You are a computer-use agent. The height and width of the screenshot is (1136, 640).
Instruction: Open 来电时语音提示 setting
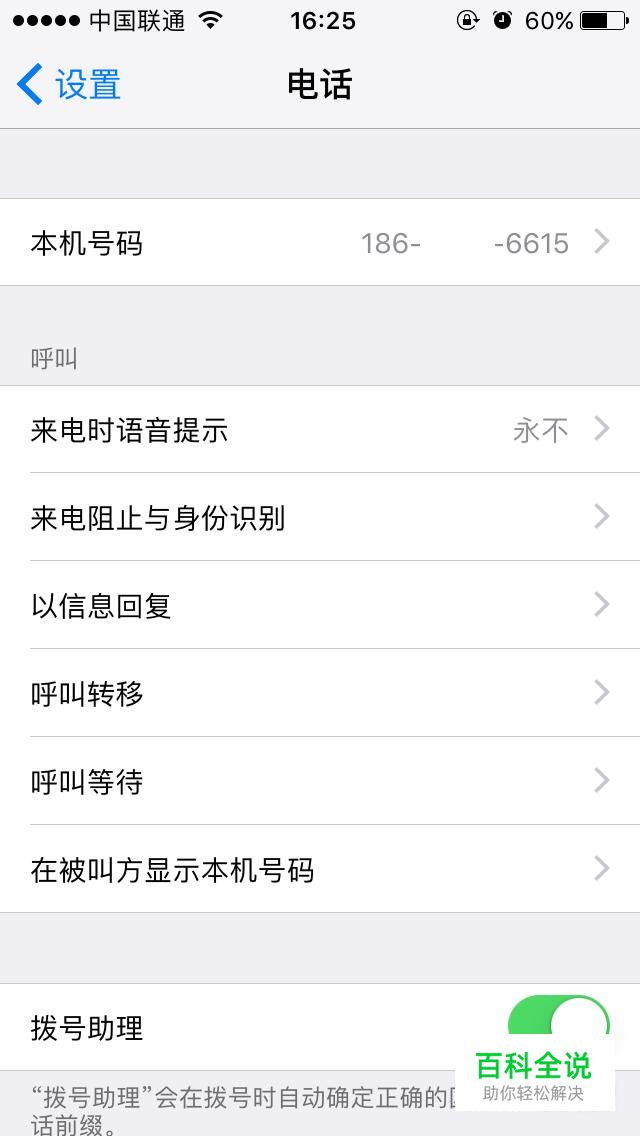tap(320, 430)
